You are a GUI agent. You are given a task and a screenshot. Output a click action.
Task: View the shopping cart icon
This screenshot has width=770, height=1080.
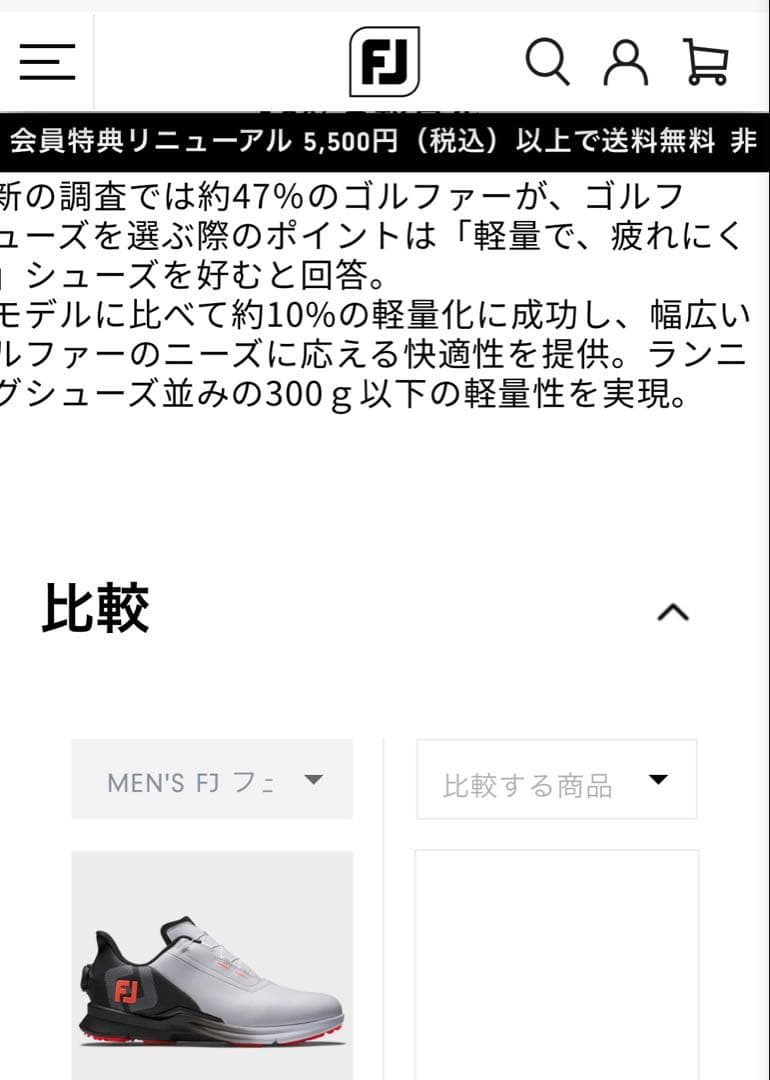[708, 62]
